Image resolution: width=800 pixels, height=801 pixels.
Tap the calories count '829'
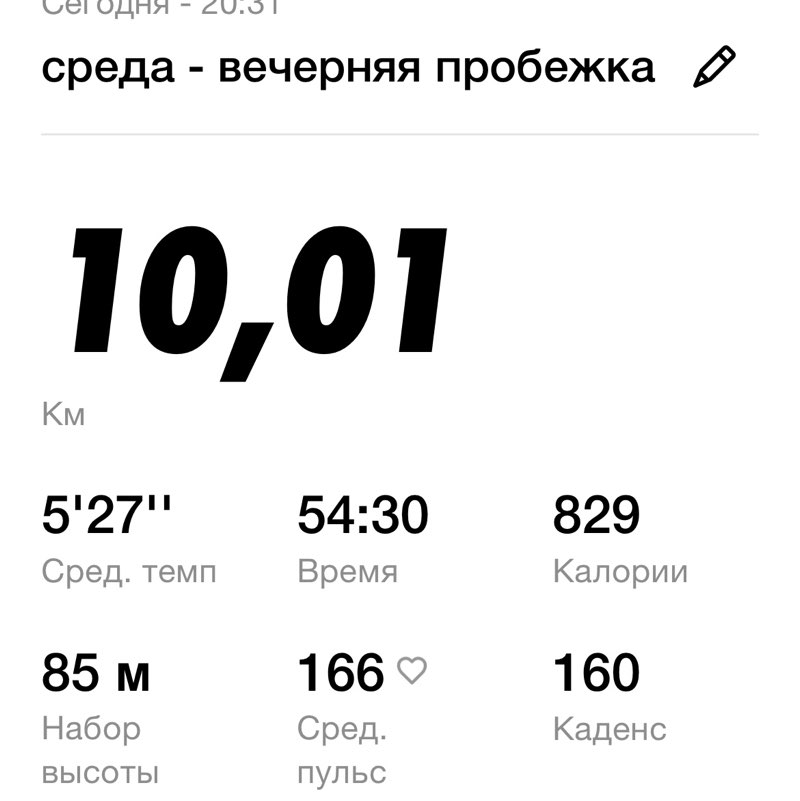(597, 515)
